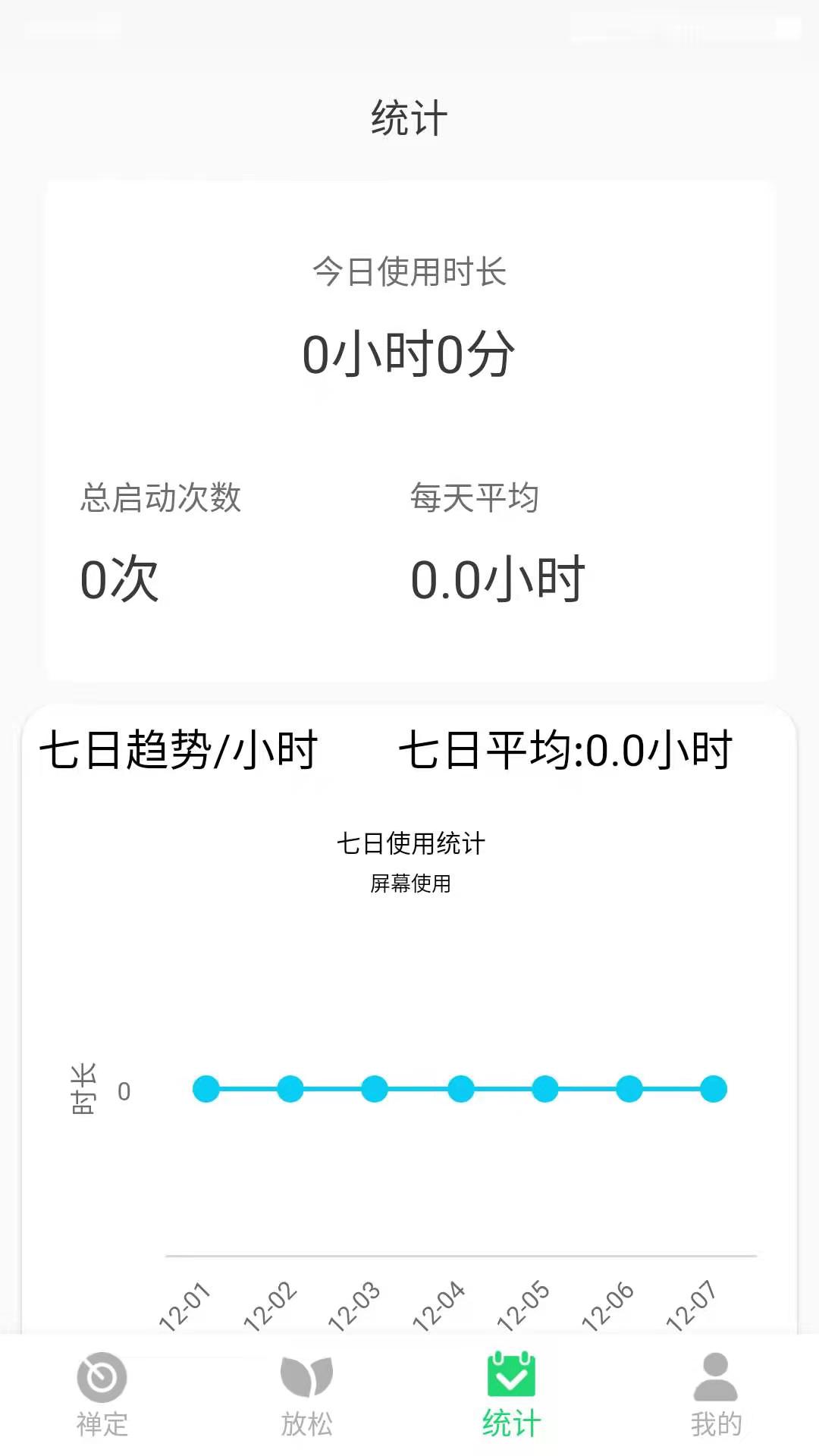Image resolution: width=819 pixels, height=1456 pixels.
Task: Select the 统计 tab
Action: click(511, 1394)
